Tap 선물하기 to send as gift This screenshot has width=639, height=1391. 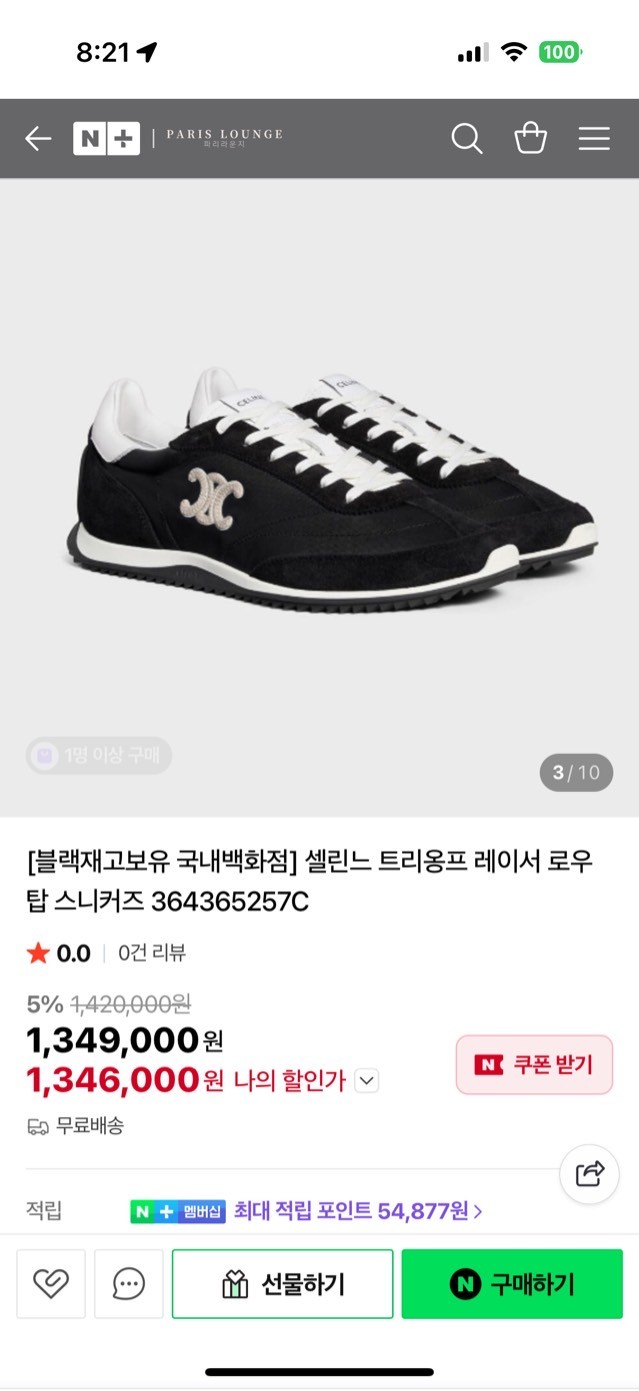click(x=282, y=1283)
